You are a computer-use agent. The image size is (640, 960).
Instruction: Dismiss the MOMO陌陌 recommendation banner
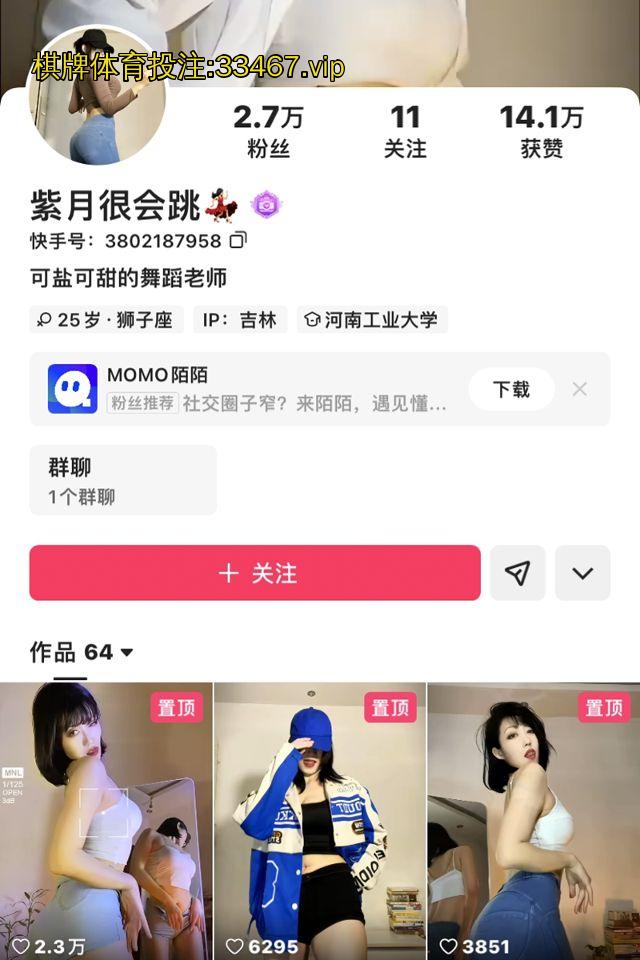pos(580,389)
